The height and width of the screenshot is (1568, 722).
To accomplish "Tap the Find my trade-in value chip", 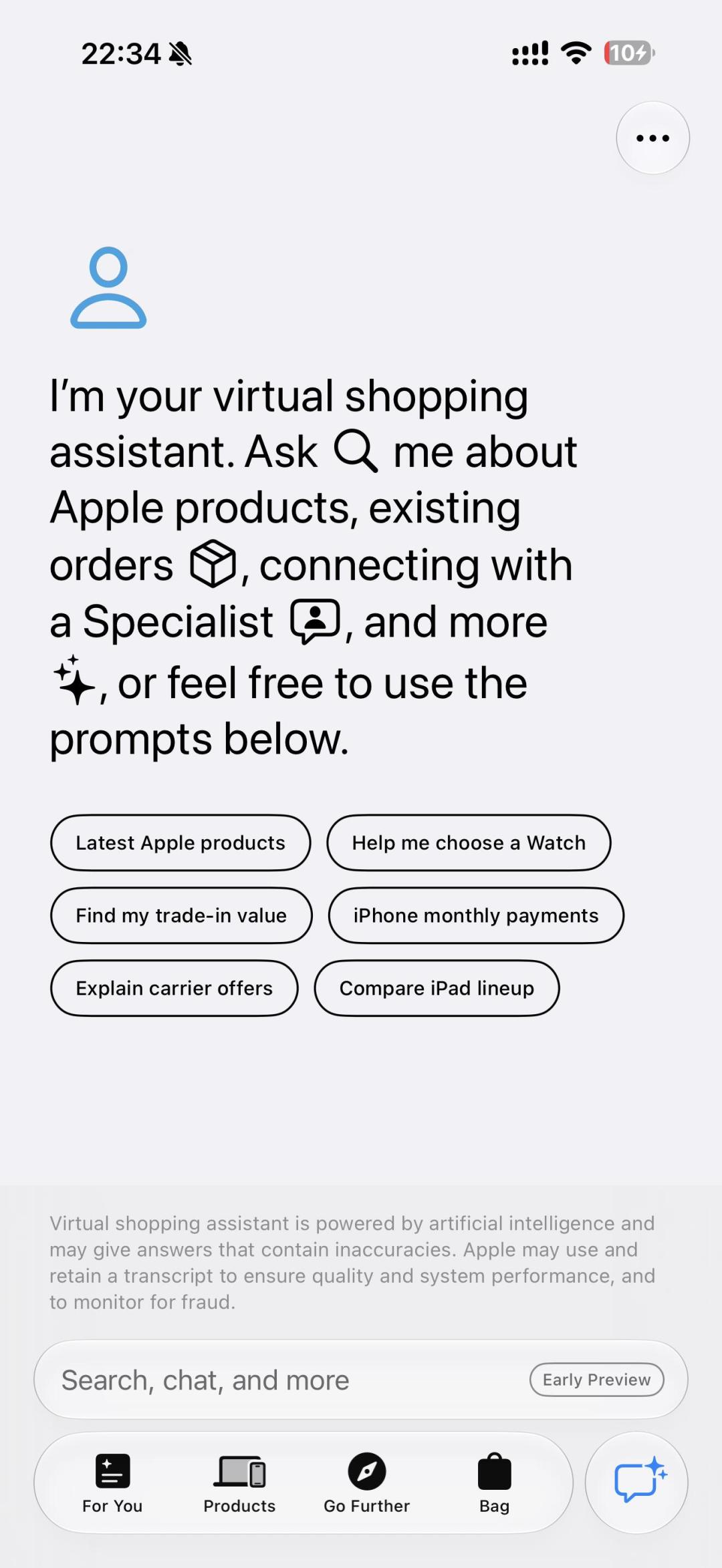I will point(181,915).
